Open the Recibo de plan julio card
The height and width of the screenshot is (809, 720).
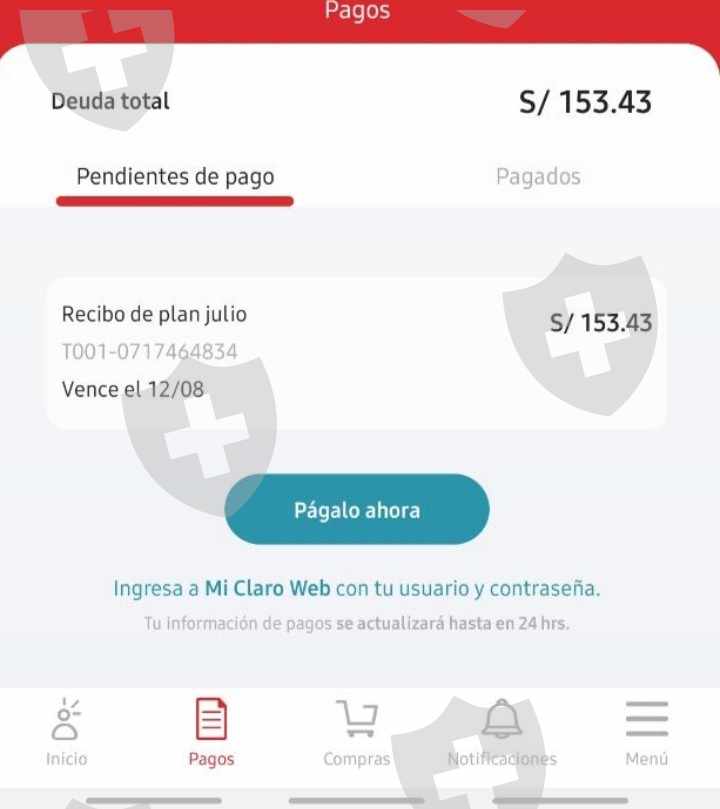point(356,353)
